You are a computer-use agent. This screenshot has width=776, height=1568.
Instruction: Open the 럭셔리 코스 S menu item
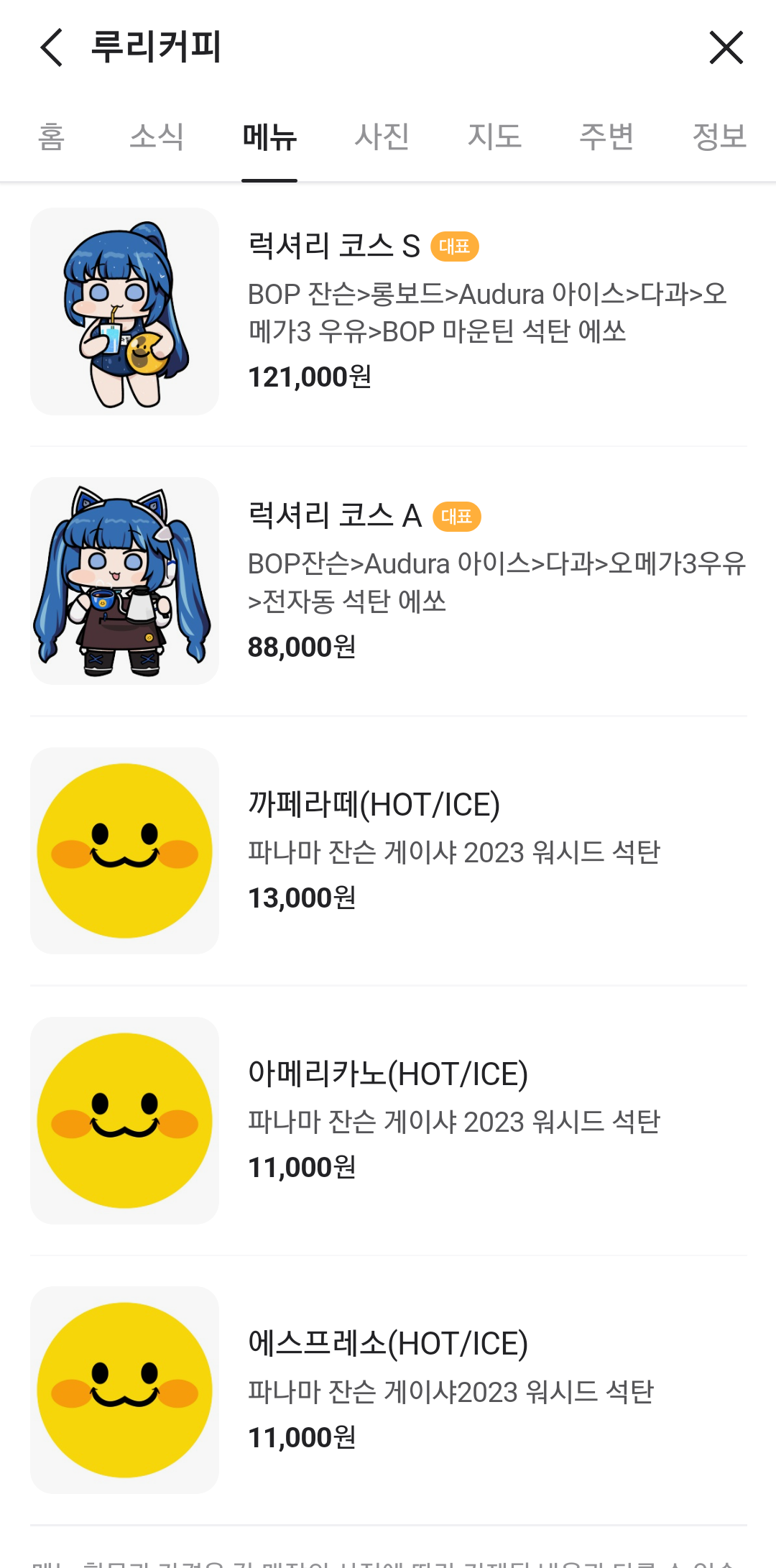[388, 311]
